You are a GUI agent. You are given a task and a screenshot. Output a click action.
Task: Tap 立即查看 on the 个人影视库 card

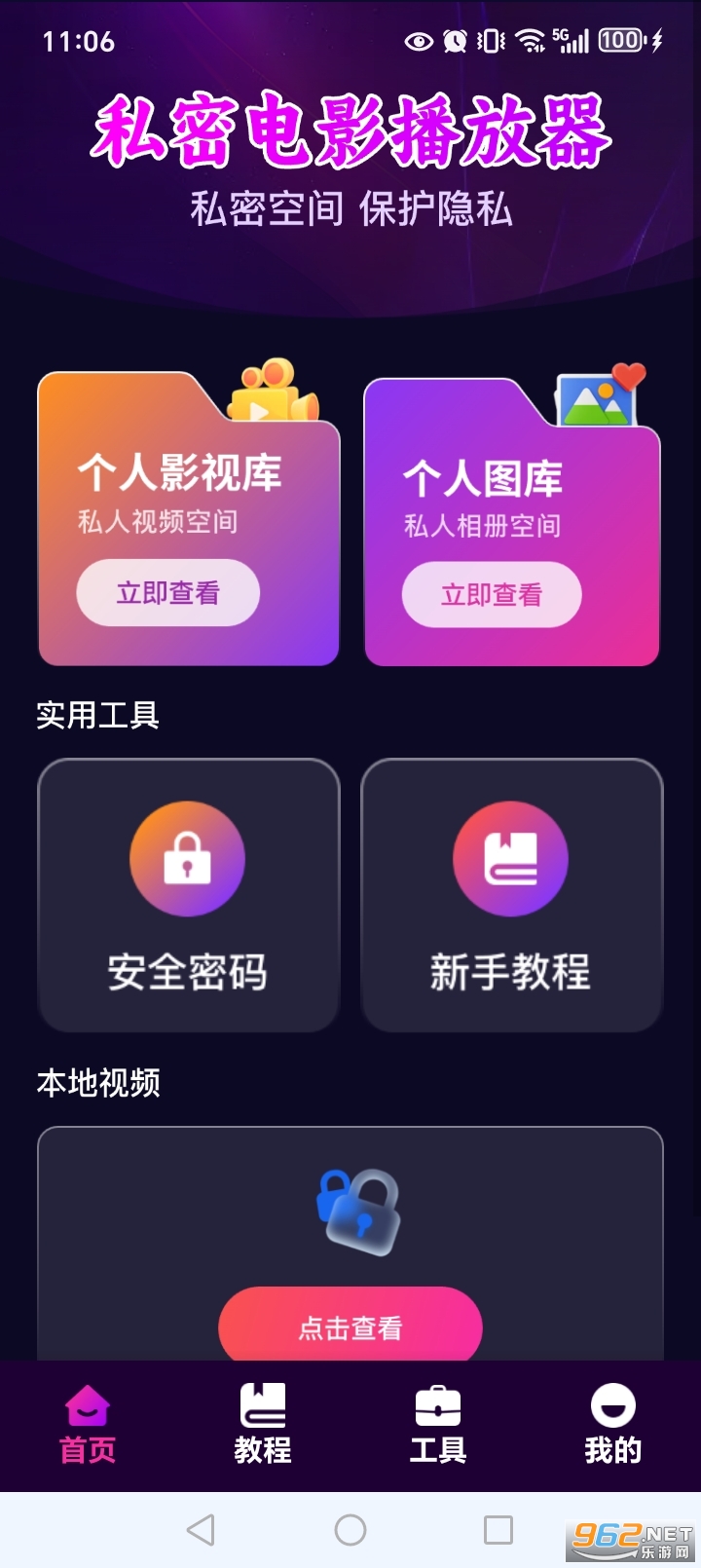coord(166,592)
